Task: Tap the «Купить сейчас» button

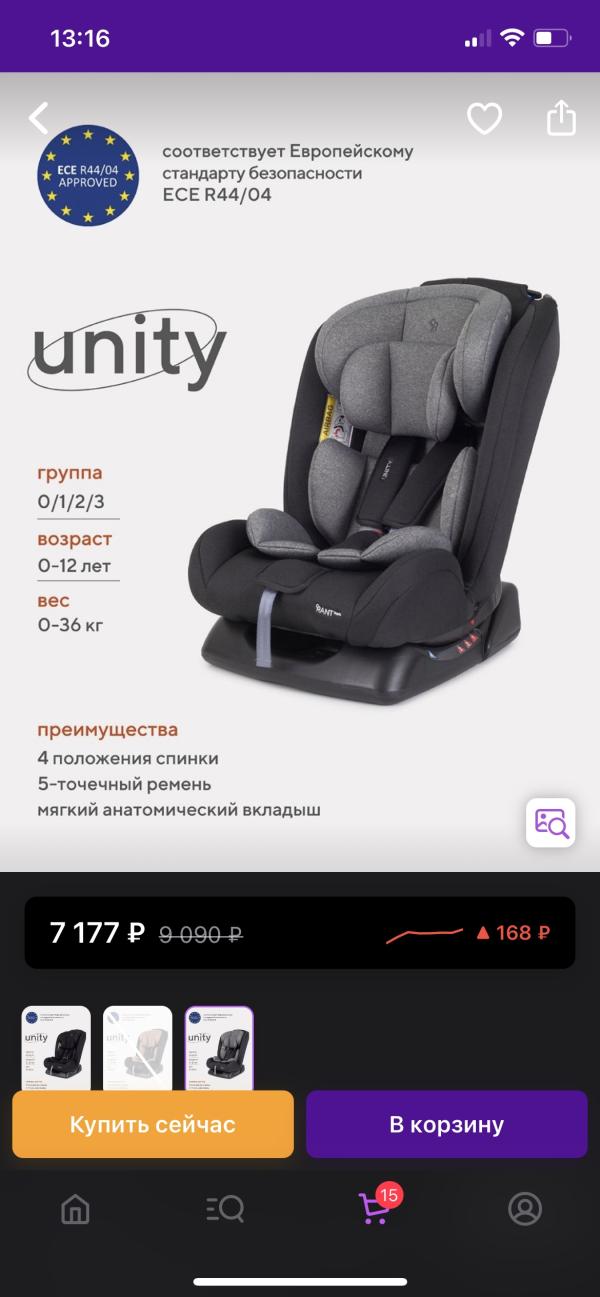Action: (x=153, y=1124)
